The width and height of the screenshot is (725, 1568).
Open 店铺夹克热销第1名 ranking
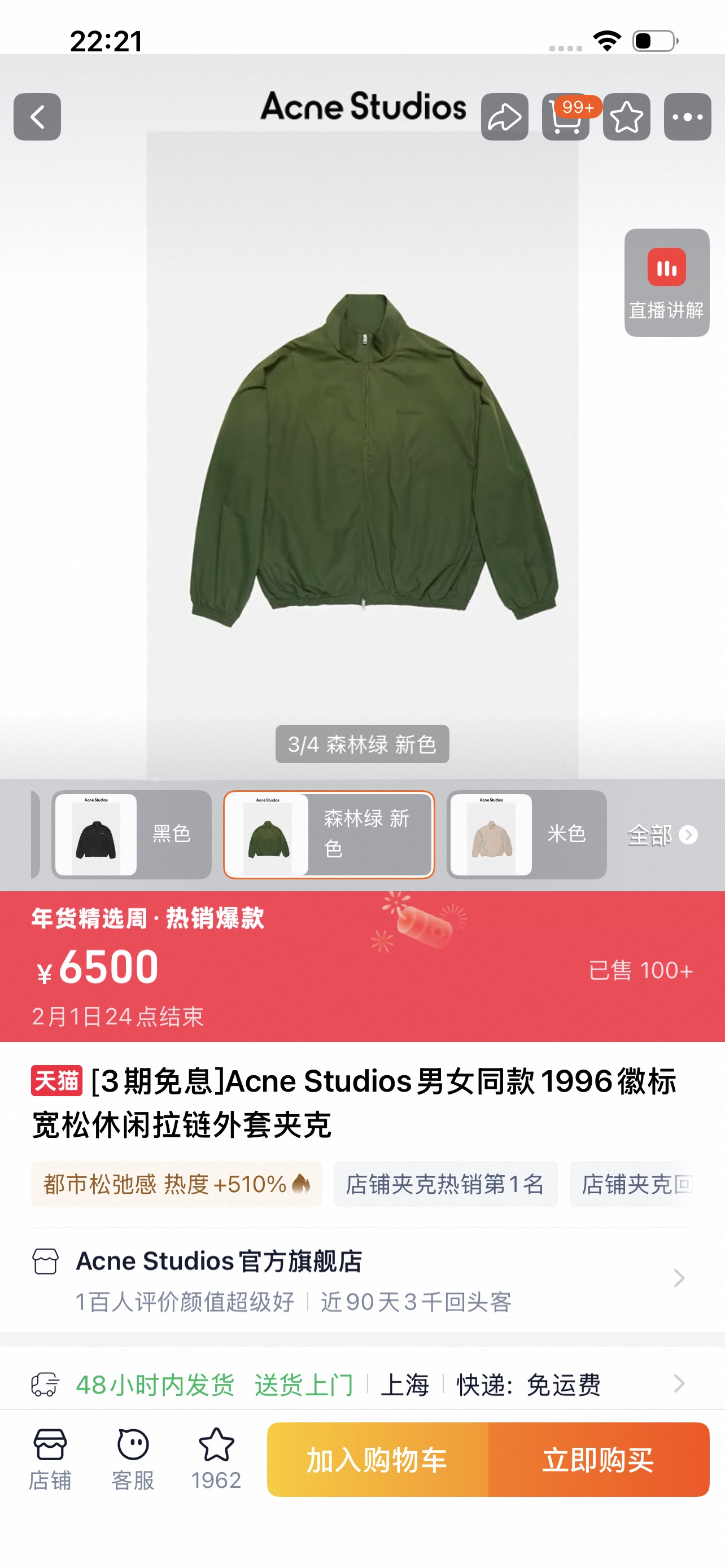point(445,1184)
